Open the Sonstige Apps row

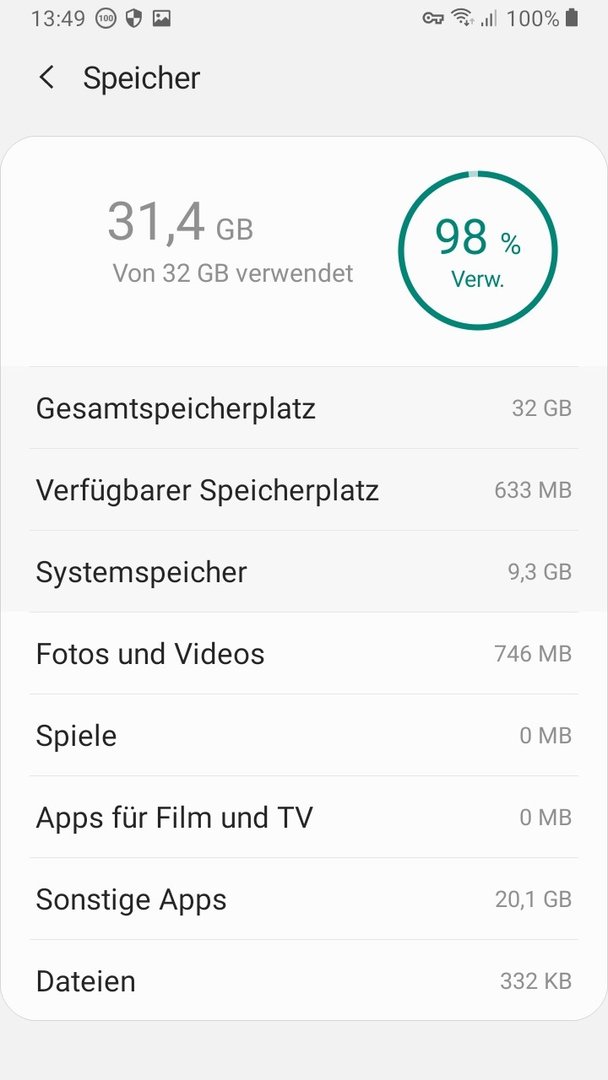click(304, 900)
